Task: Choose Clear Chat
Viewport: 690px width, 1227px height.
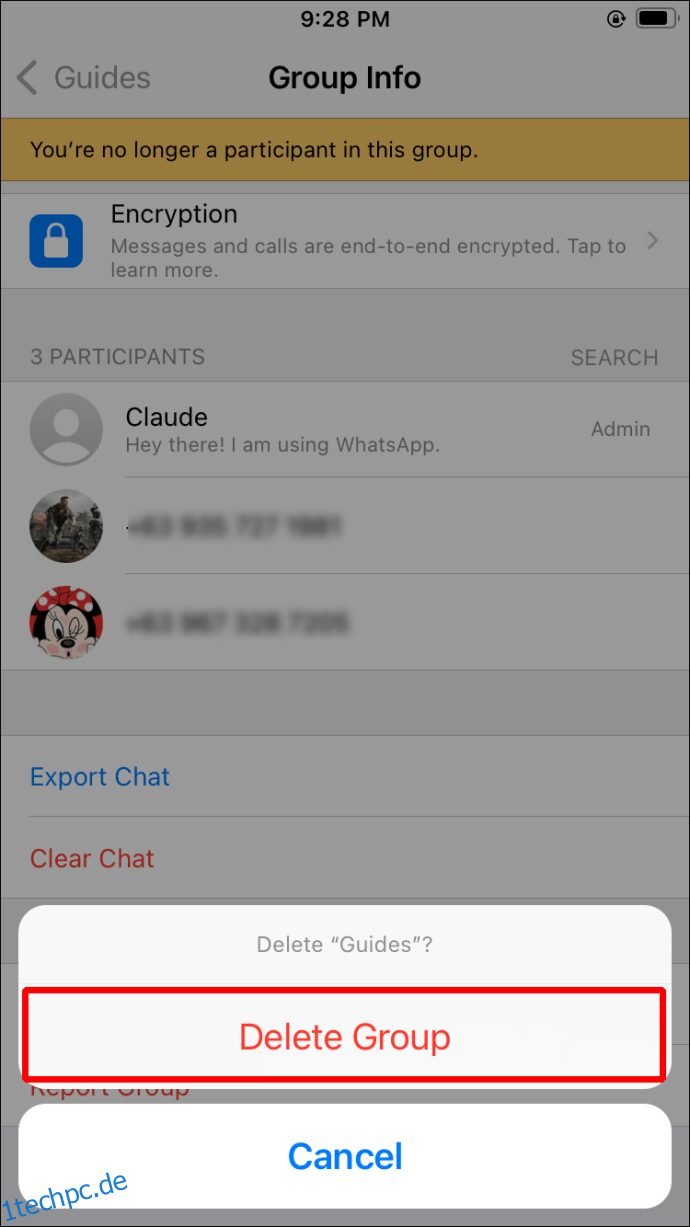Action: (92, 858)
